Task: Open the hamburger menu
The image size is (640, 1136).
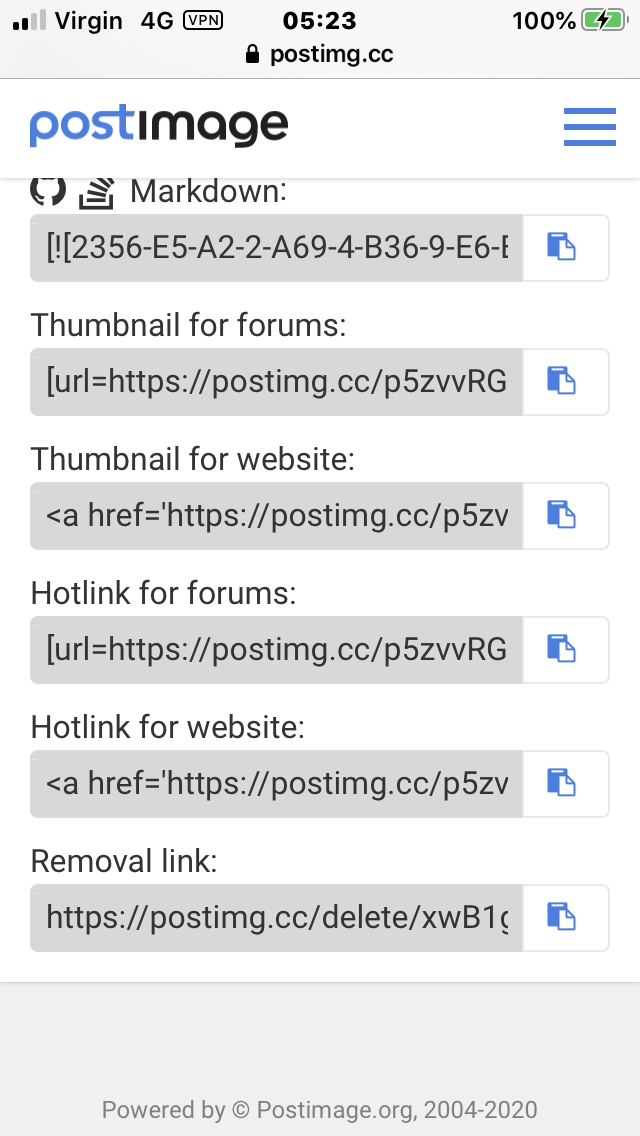Action: (589, 127)
